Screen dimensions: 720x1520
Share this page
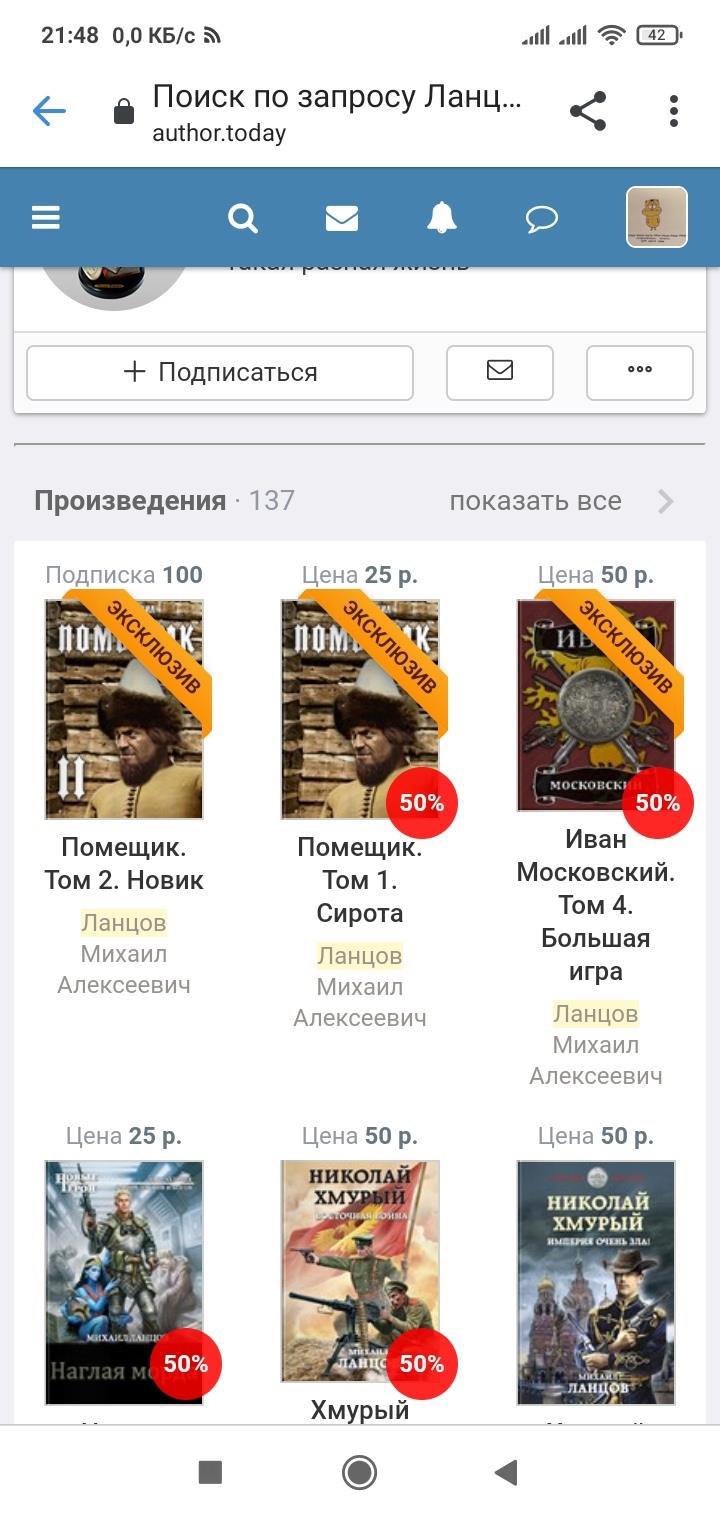[x=588, y=111]
